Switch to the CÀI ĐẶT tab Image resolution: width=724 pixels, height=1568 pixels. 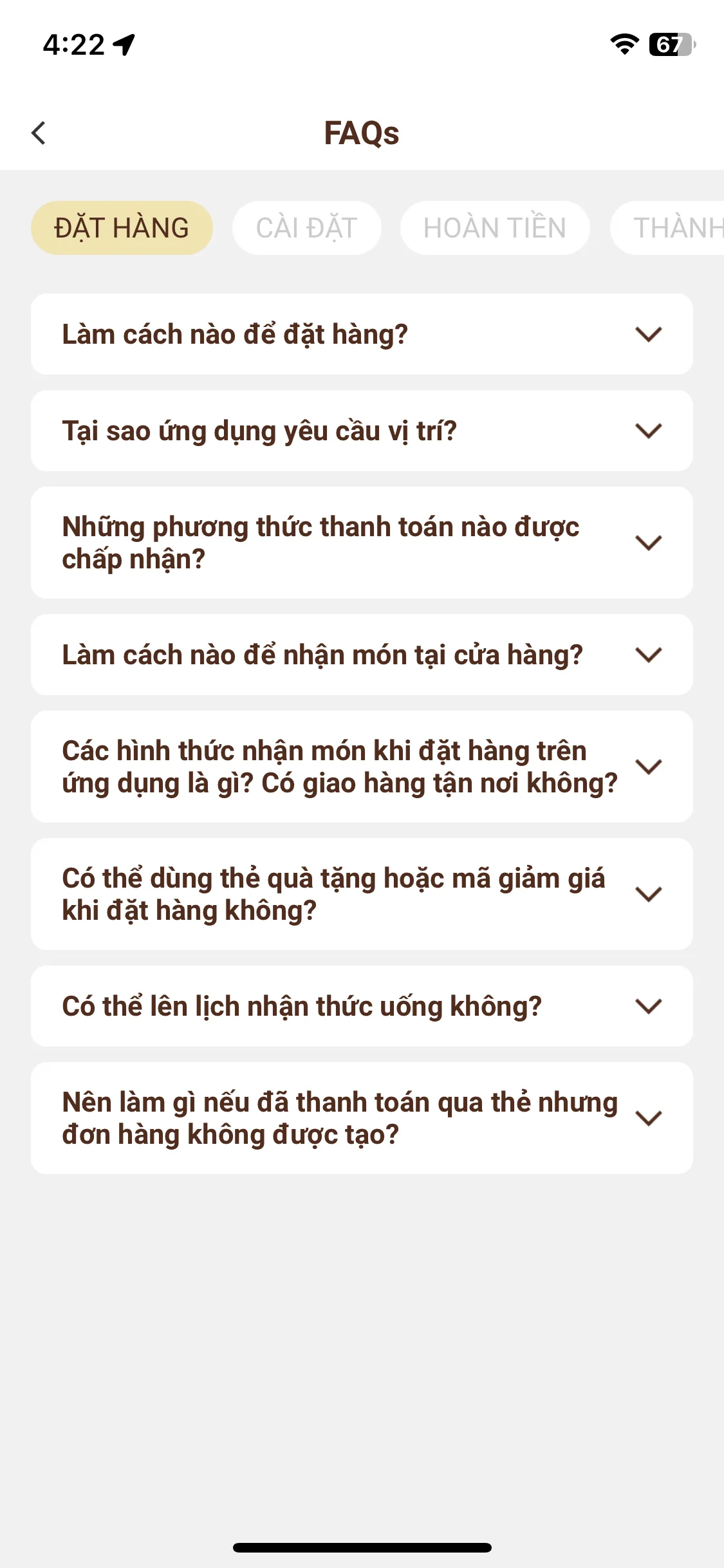coord(307,227)
